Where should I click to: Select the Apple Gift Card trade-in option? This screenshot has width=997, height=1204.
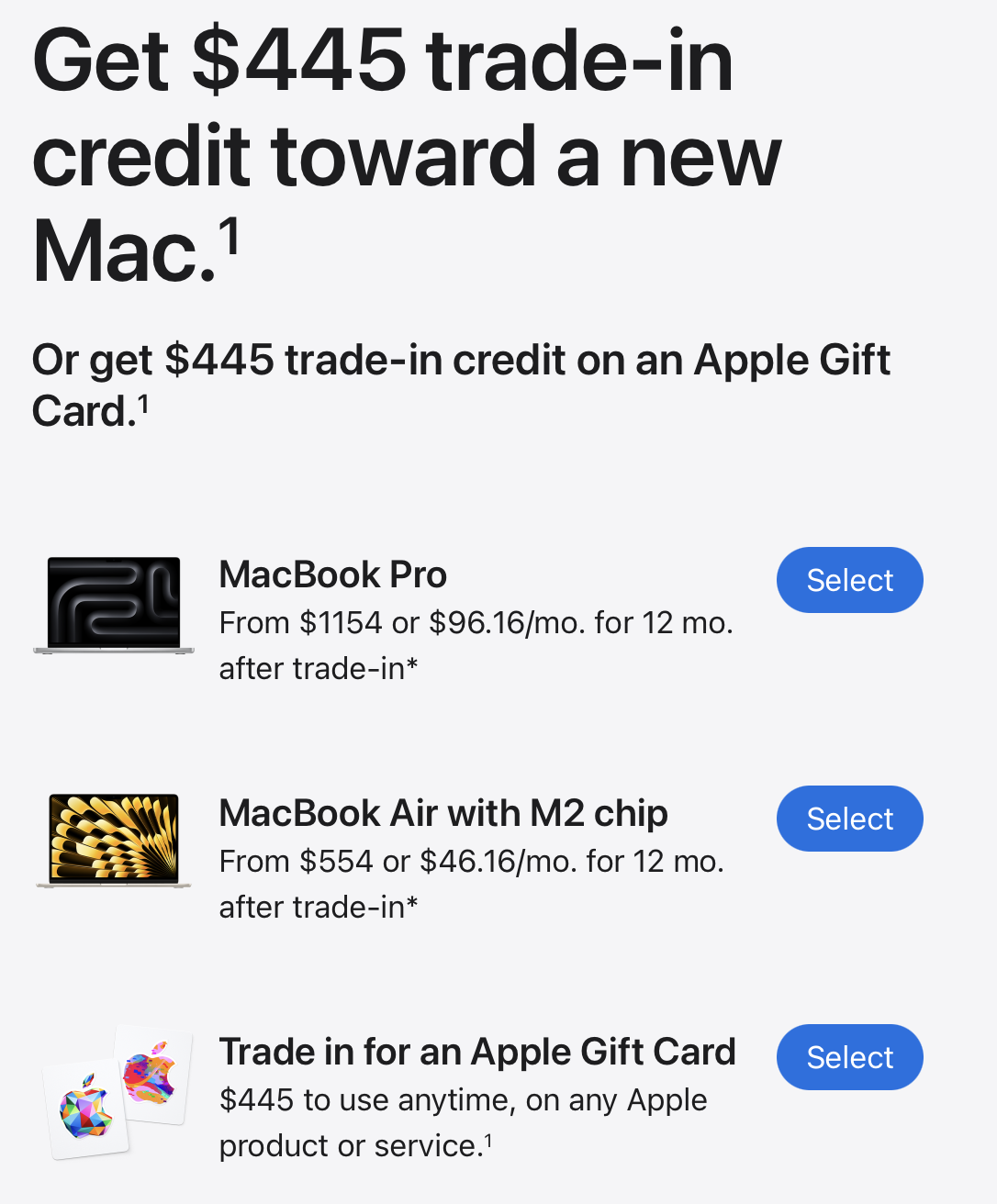[849, 1057]
